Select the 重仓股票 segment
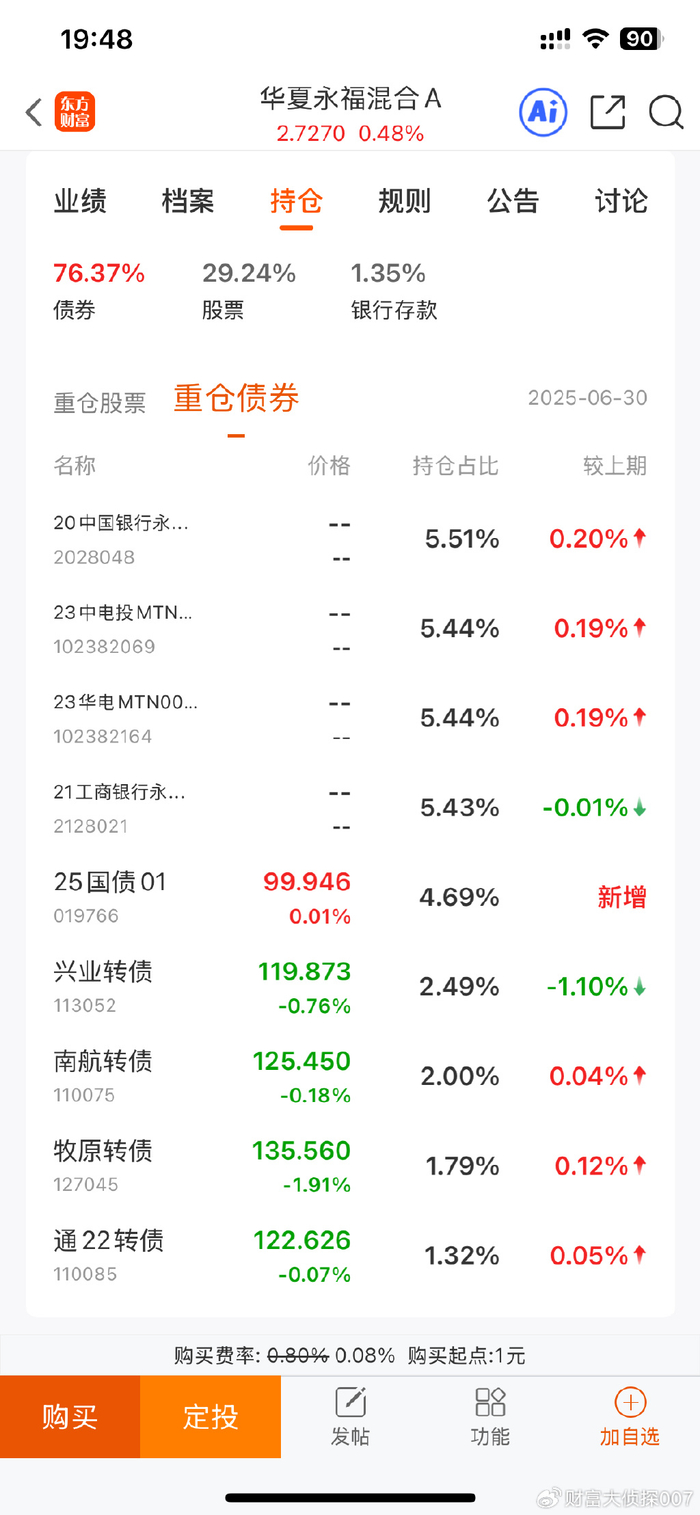Viewport: 700px width, 1515px height. (100, 403)
